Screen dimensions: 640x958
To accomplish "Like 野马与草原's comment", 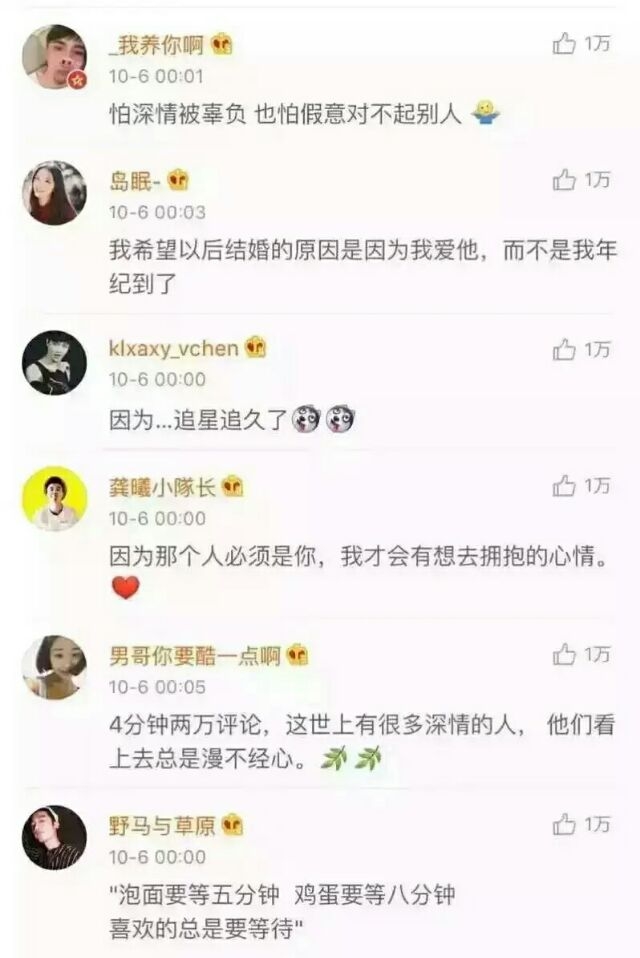I will click(565, 825).
